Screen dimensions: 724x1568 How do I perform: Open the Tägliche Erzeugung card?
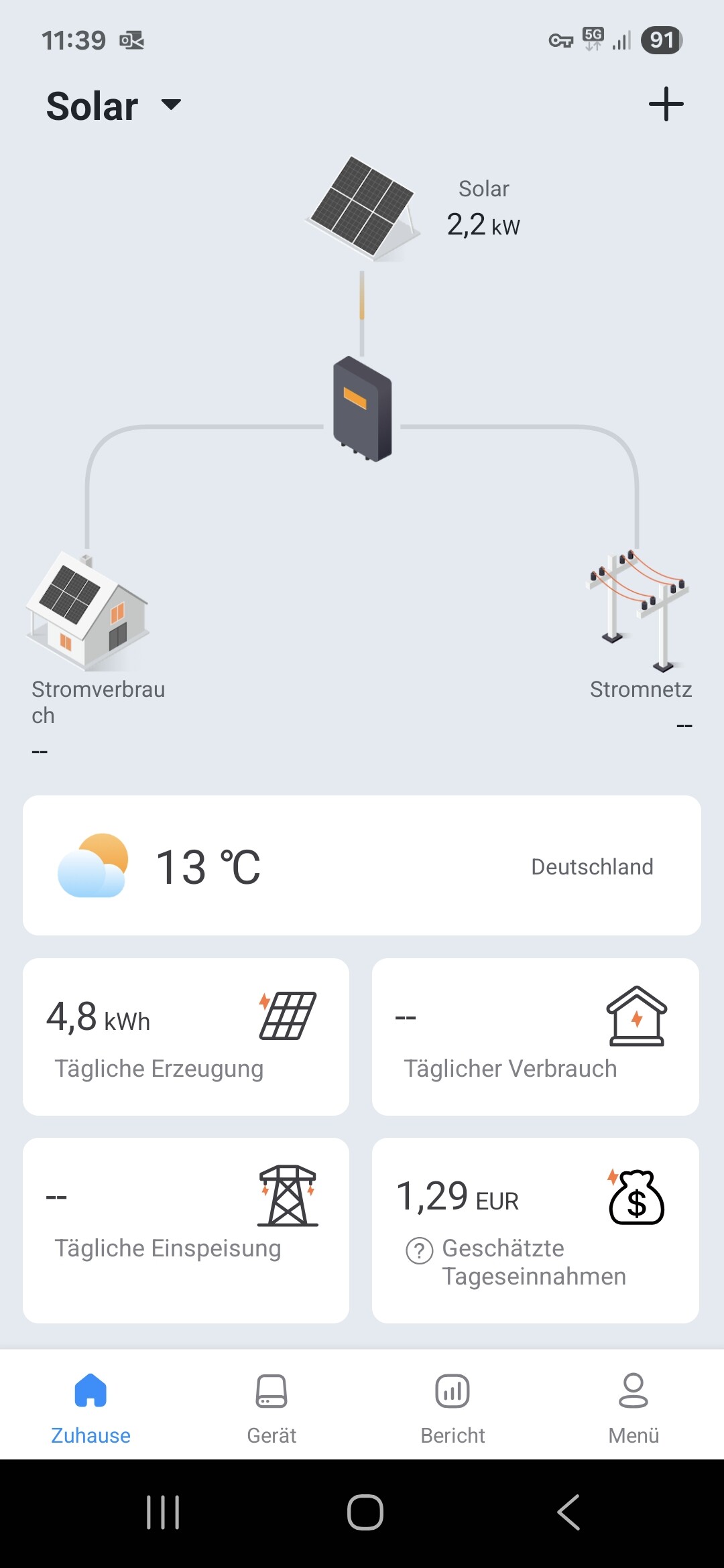tap(186, 1037)
